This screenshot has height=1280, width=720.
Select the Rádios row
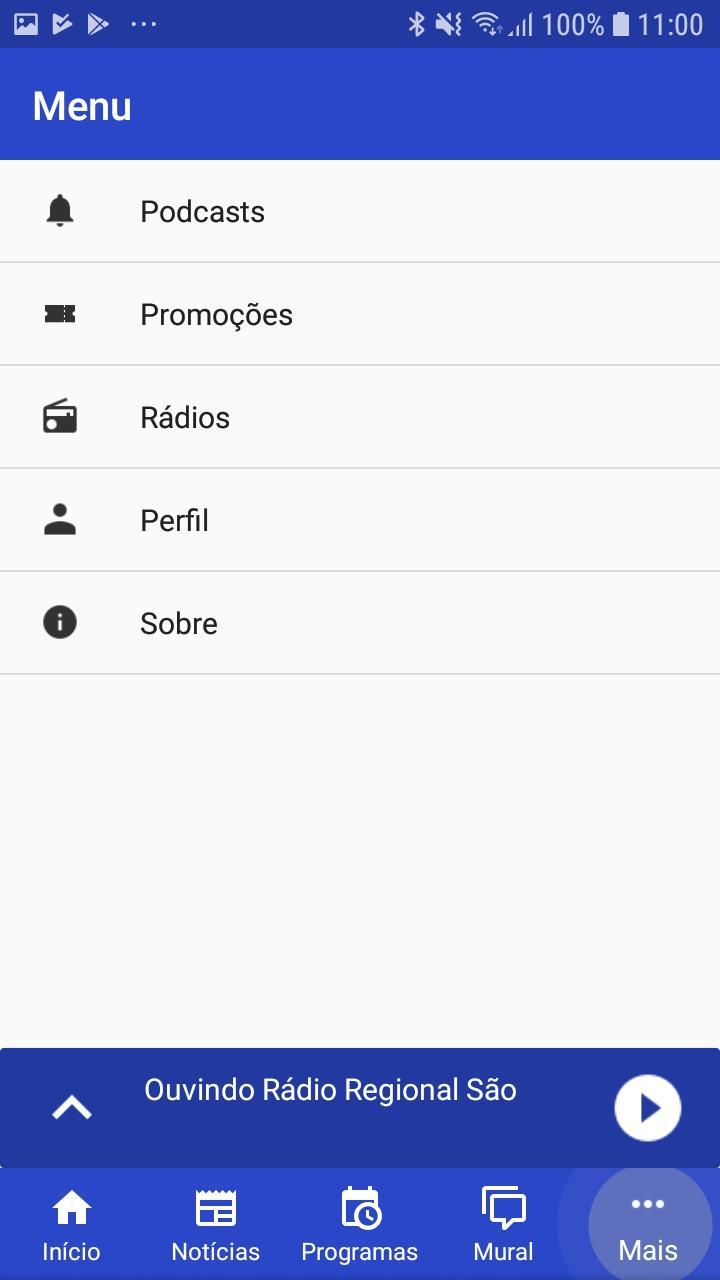tap(360, 417)
